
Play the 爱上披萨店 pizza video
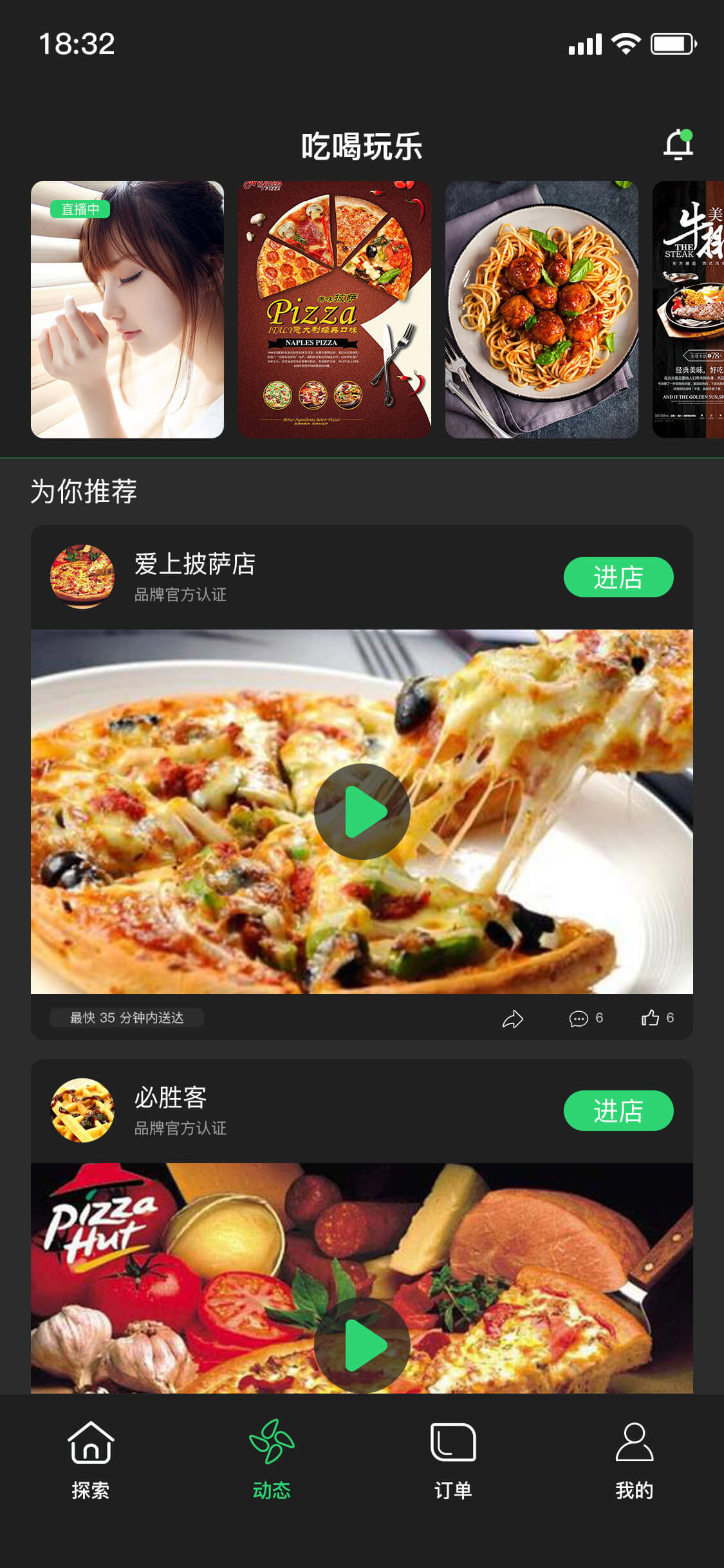click(362, 811)
